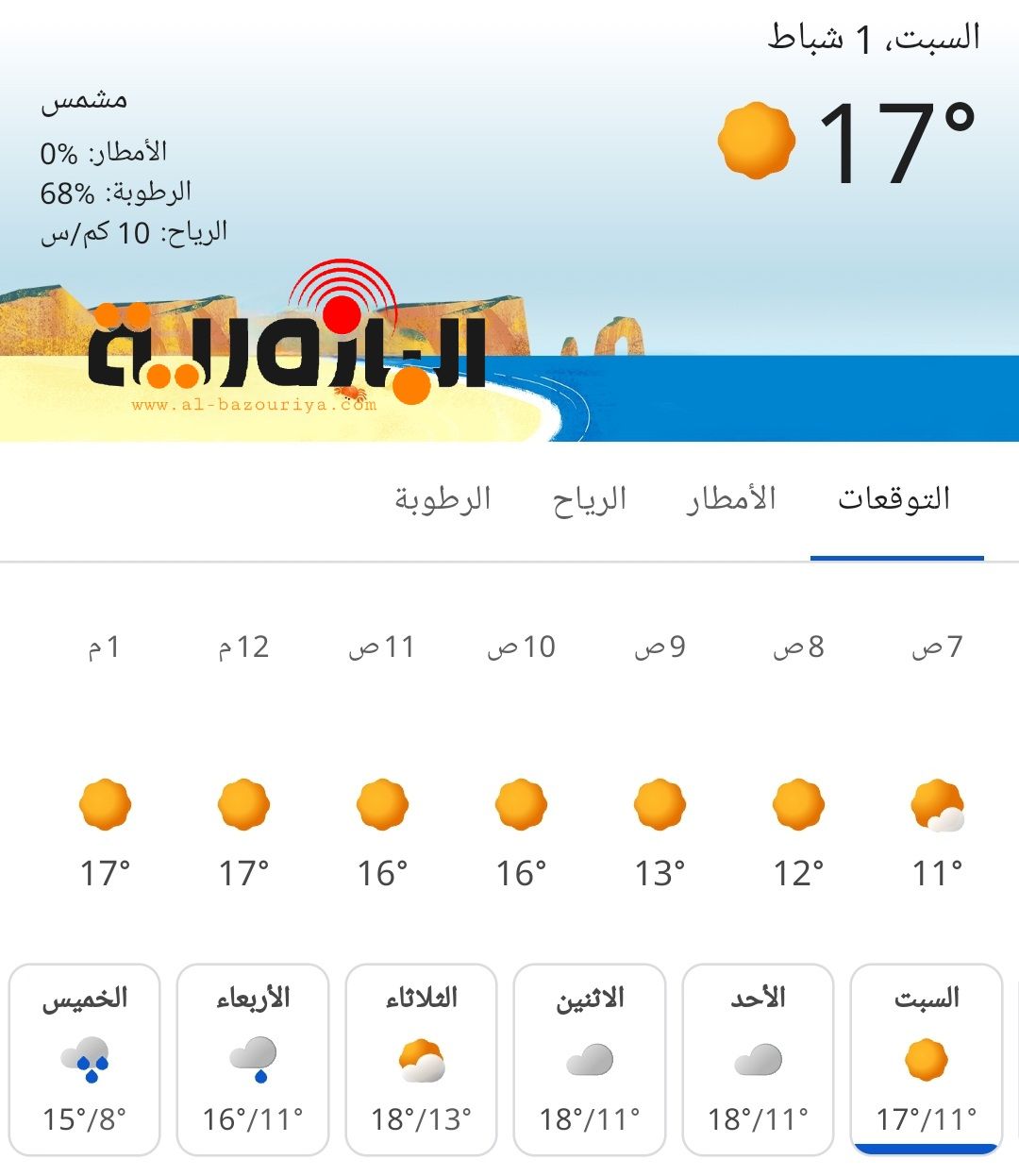This screenshot has height=1176, width=1019.
Task: Select the السبت day card
Action: [926, 1059]
